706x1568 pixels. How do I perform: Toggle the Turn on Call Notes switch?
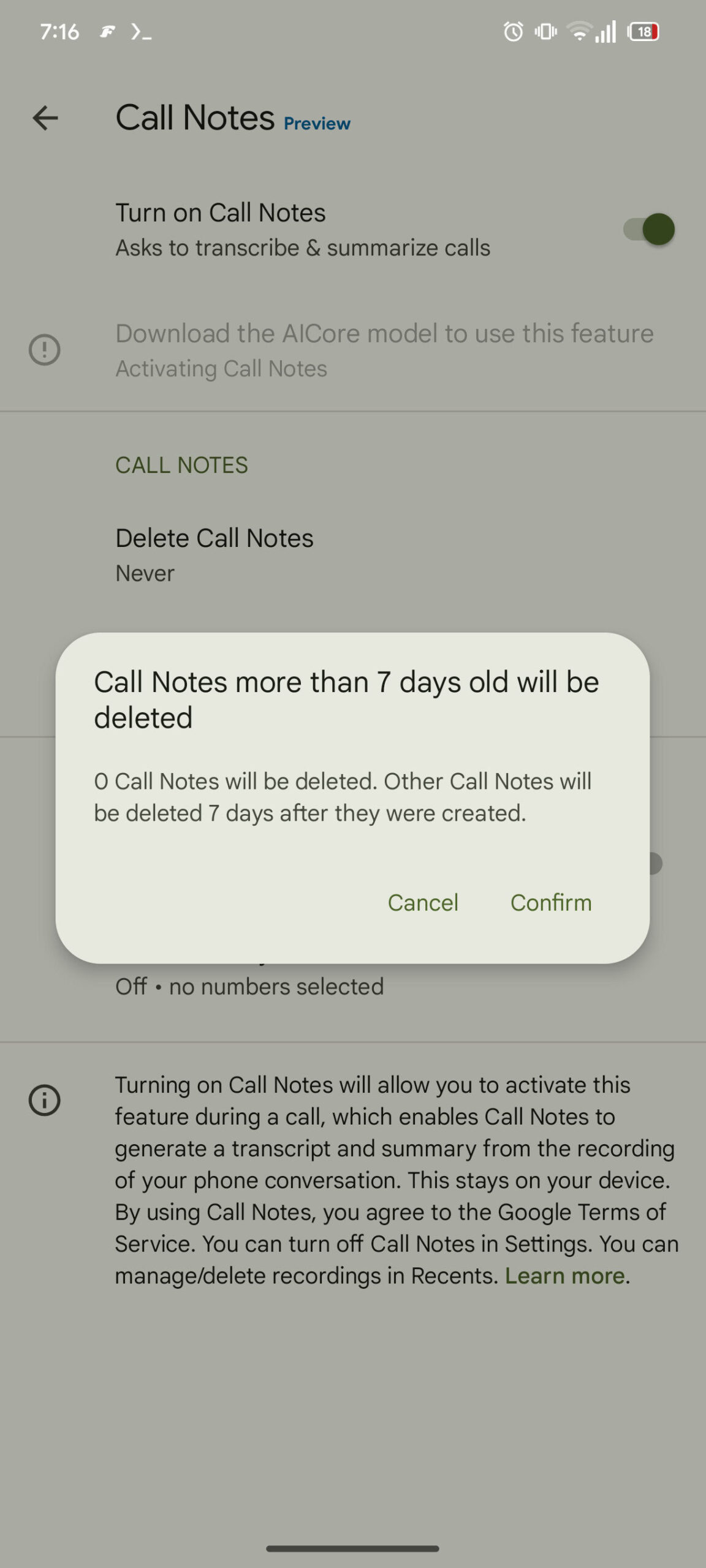(x=649, y=229)
